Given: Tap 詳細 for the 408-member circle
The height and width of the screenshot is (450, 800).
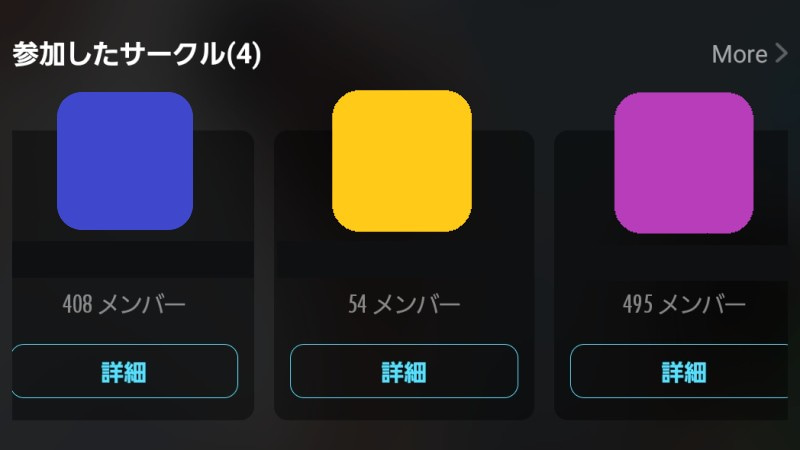Looking at the screenshot, I should pos(124,372).
